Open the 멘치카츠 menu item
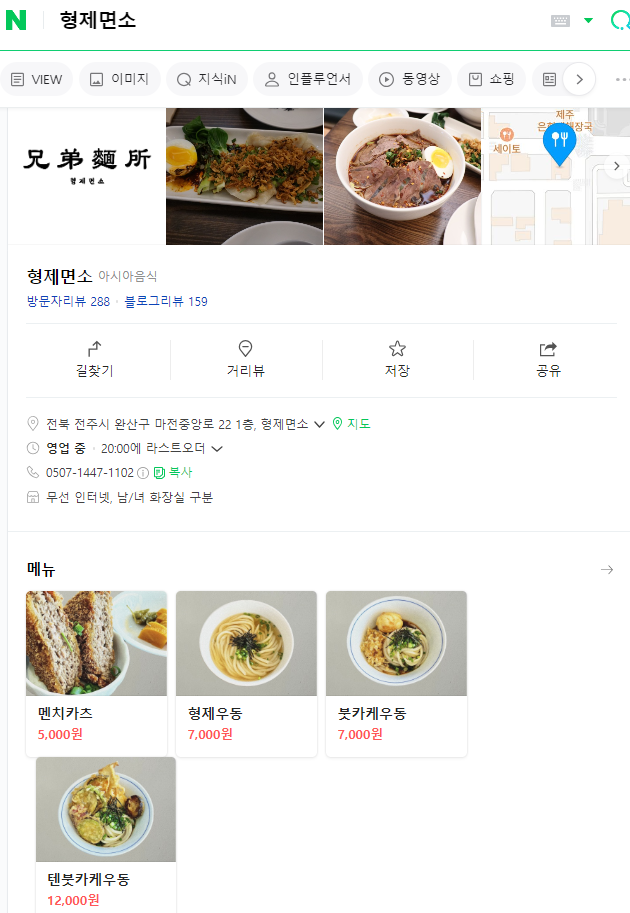Viewport: 630px width, 913px height. [96, 673]
